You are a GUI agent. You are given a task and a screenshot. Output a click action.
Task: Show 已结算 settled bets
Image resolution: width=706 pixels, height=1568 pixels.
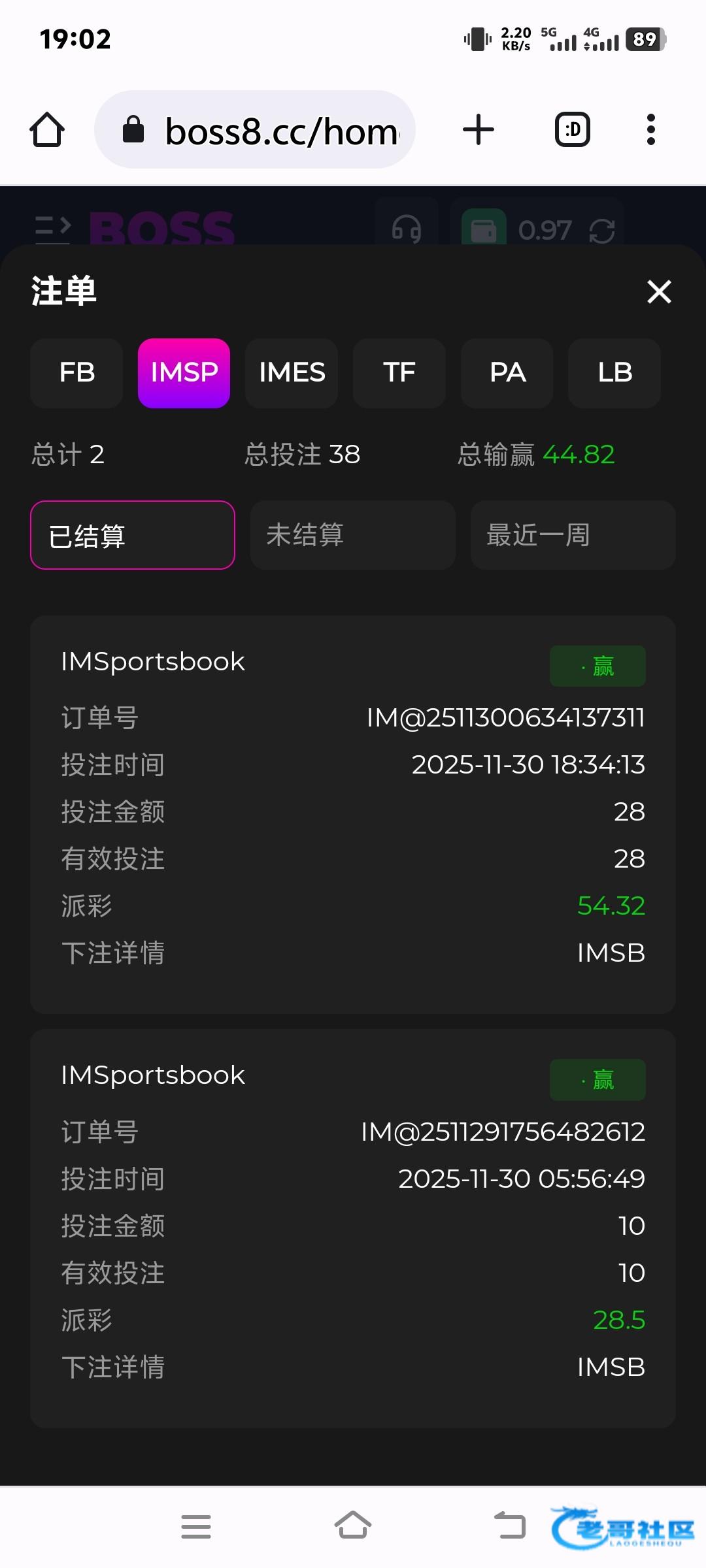click(132, 535)
